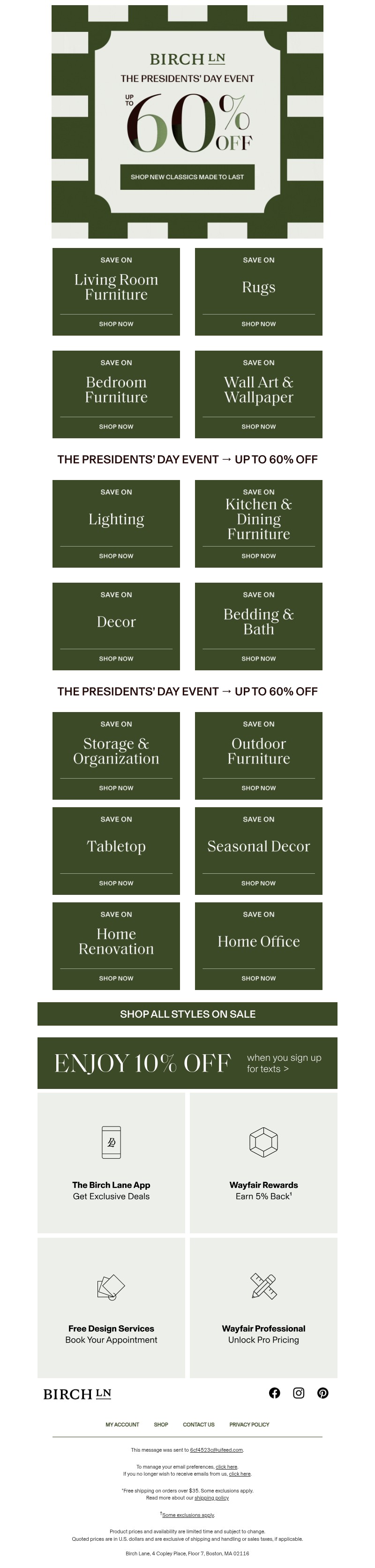Open the Rugs sale tile
The width and height of the screenshot is (375, 1568).
tap(258, 292)
